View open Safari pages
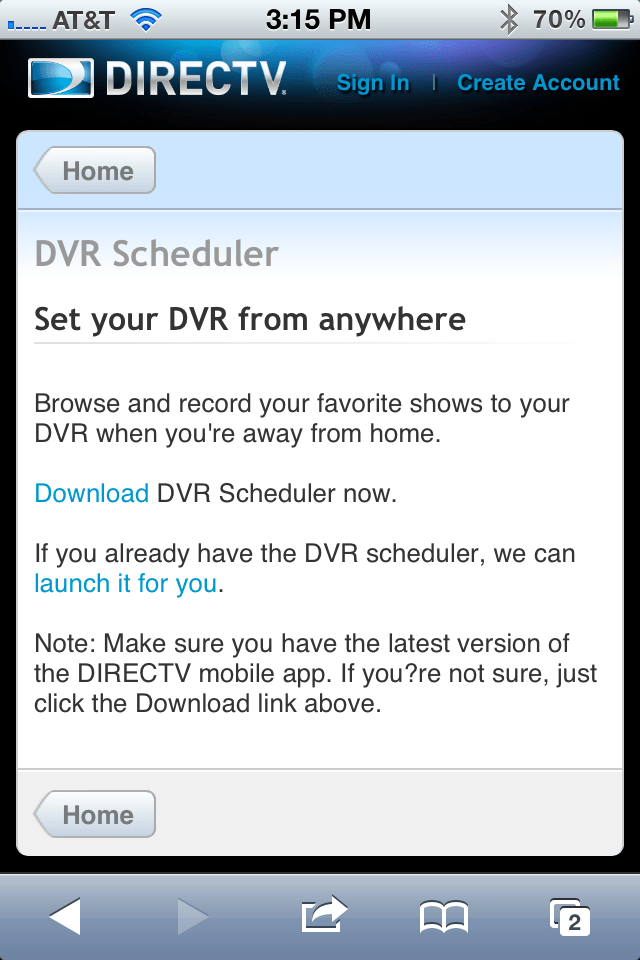The height and width of the screenshot is (960, 640). (569, 915)
